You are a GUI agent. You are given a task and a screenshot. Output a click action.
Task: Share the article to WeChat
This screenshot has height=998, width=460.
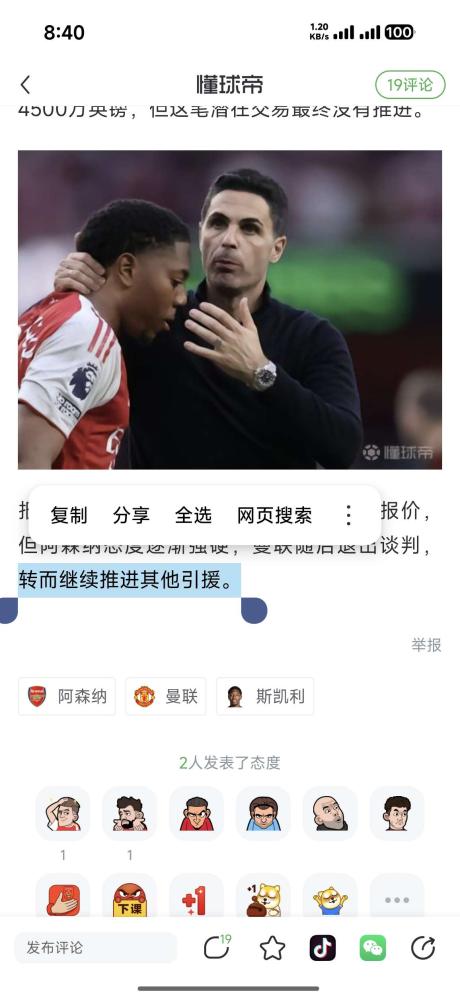(373, 948)
